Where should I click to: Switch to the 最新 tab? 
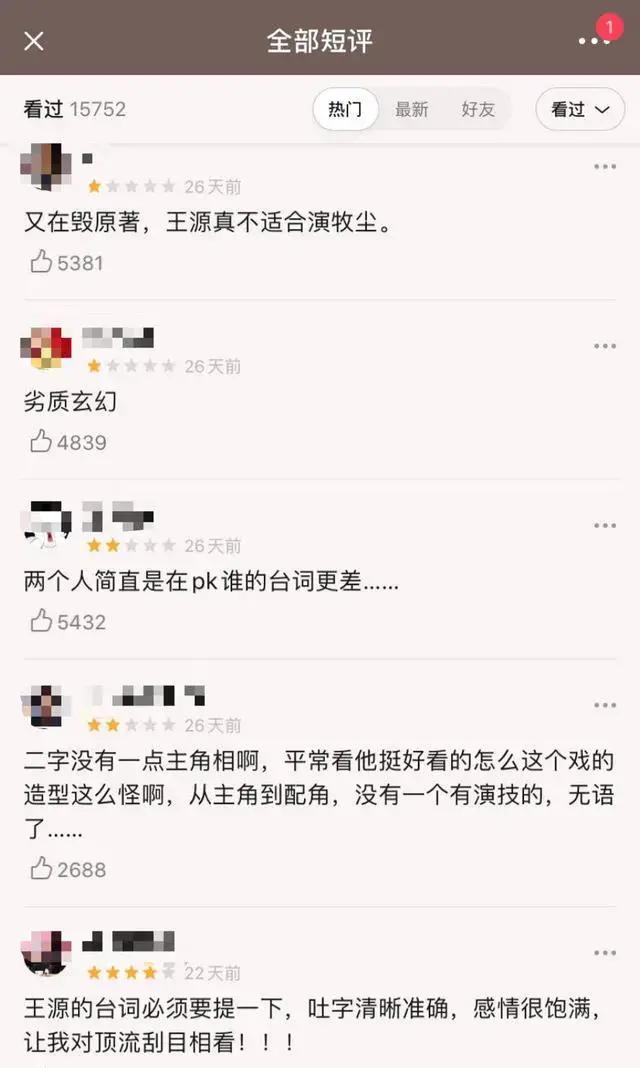(411, 109)
